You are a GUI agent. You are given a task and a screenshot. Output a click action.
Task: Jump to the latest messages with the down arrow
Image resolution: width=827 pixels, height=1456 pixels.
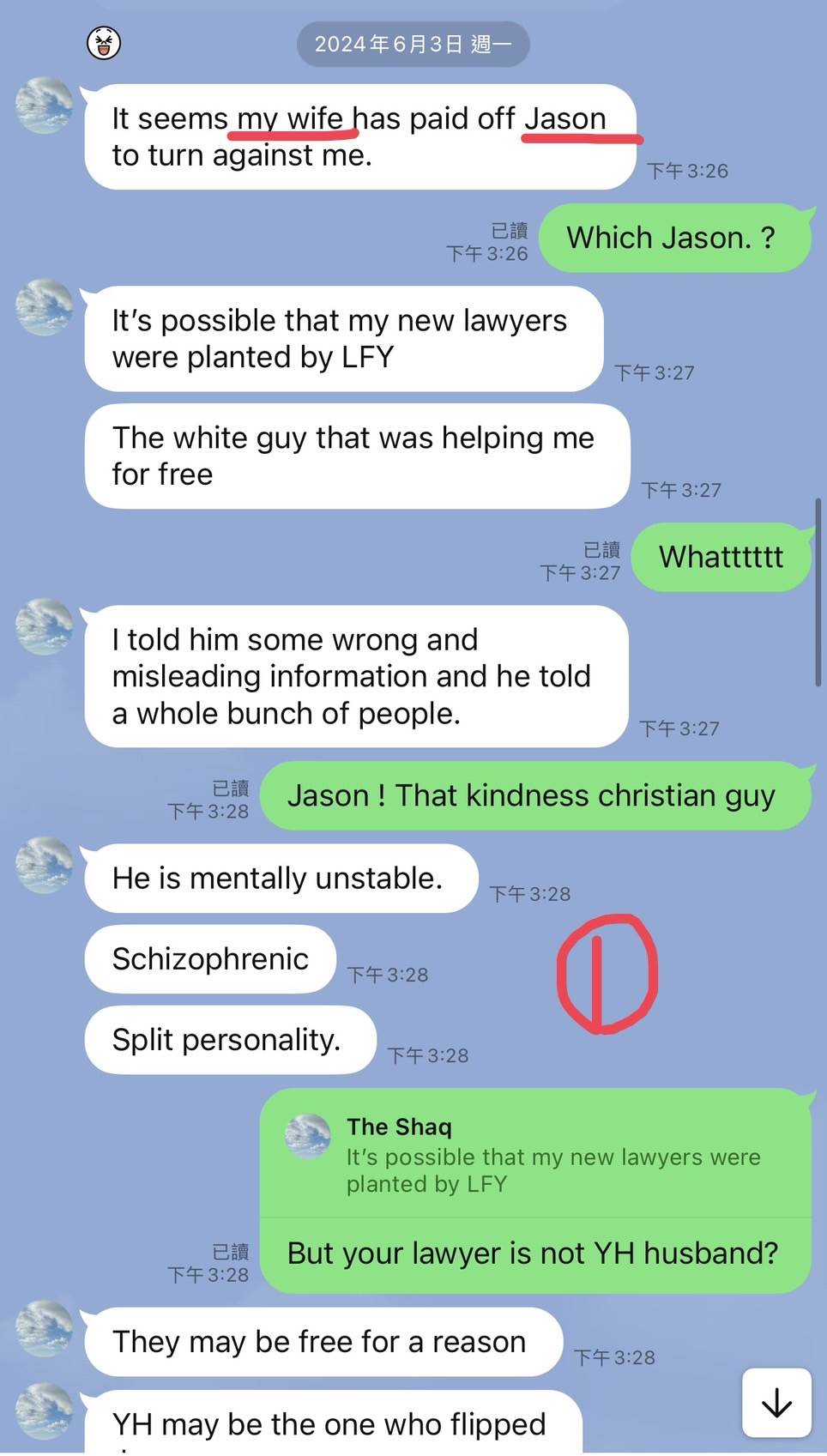click(x=776, y=1402)
